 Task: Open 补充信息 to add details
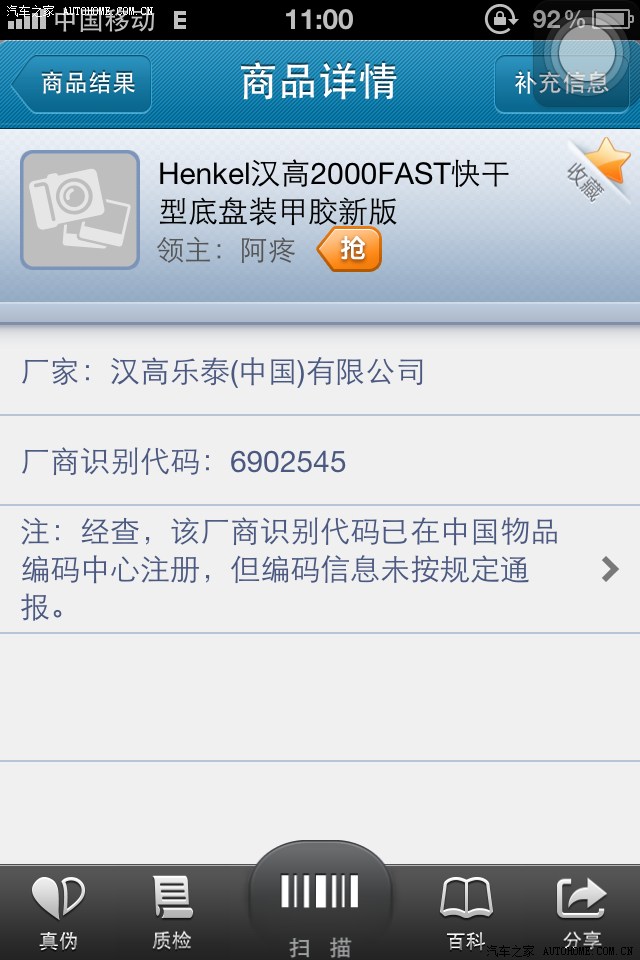tap(561, 83)
